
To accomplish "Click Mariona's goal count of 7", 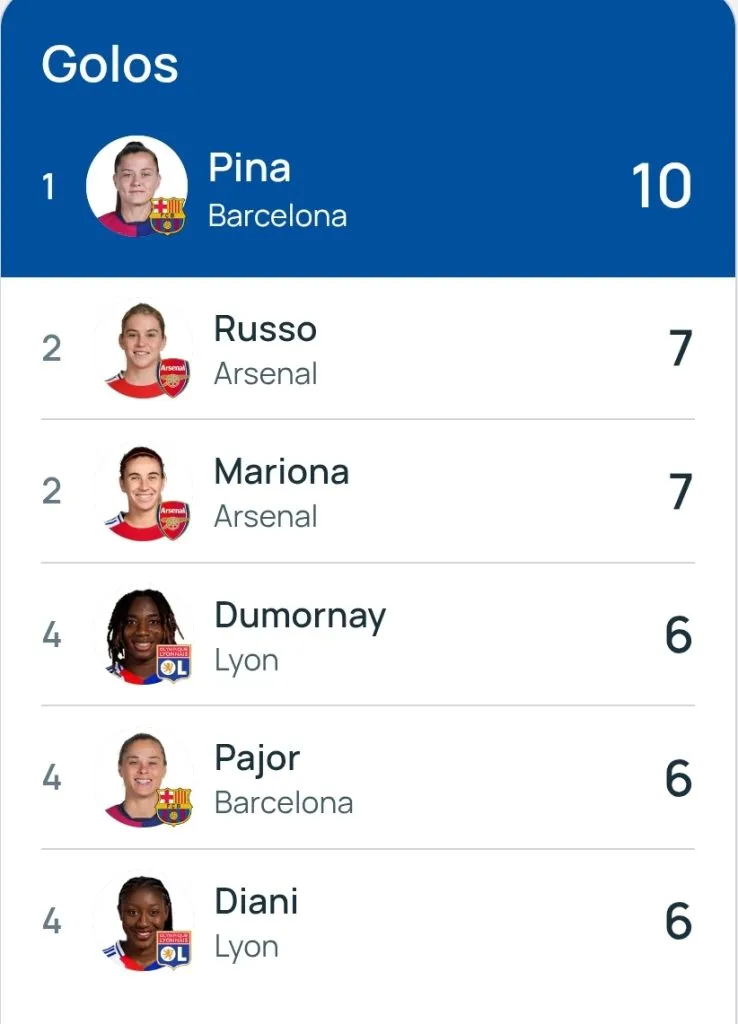I will (x=683, y=490).
